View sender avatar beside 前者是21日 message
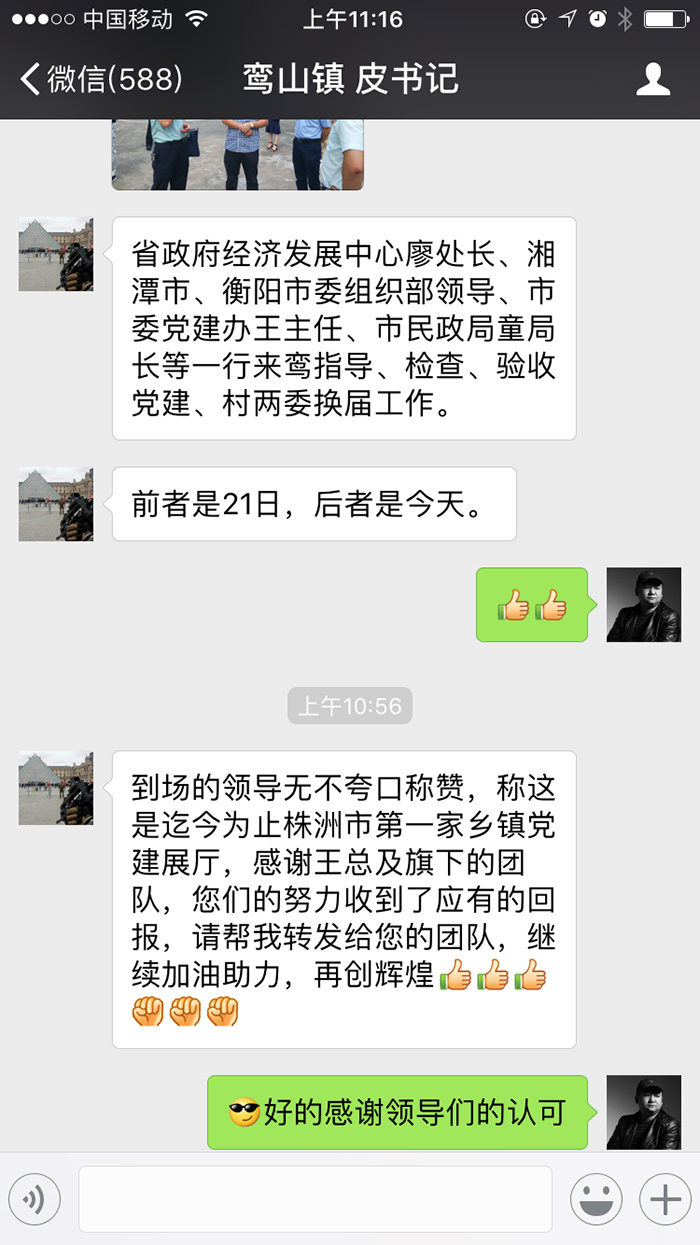Viewport: 700px width, 1245px height. [x=56, y=504]
